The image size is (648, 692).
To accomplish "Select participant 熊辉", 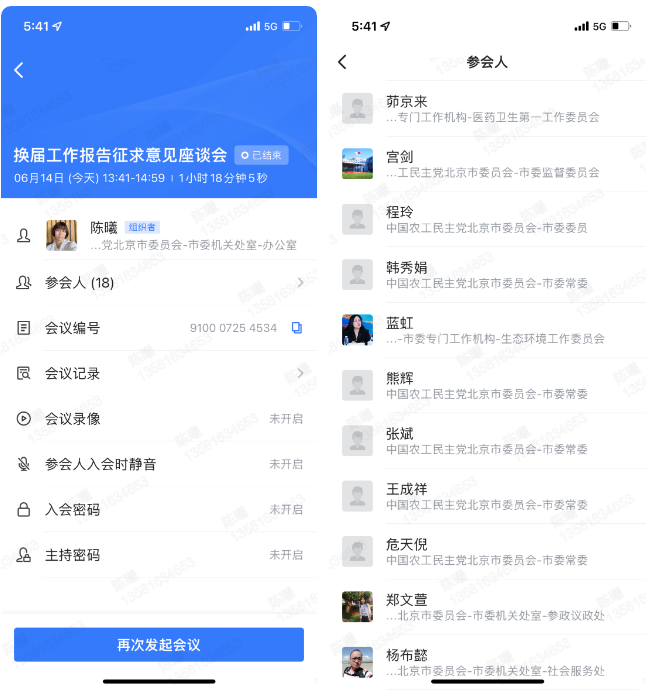I will [490, 386].
